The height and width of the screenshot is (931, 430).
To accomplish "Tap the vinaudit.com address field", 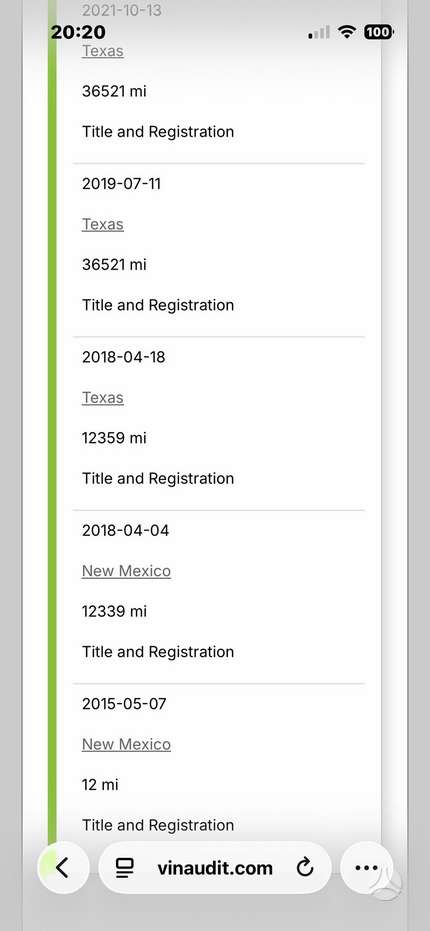I will point(214,867).
